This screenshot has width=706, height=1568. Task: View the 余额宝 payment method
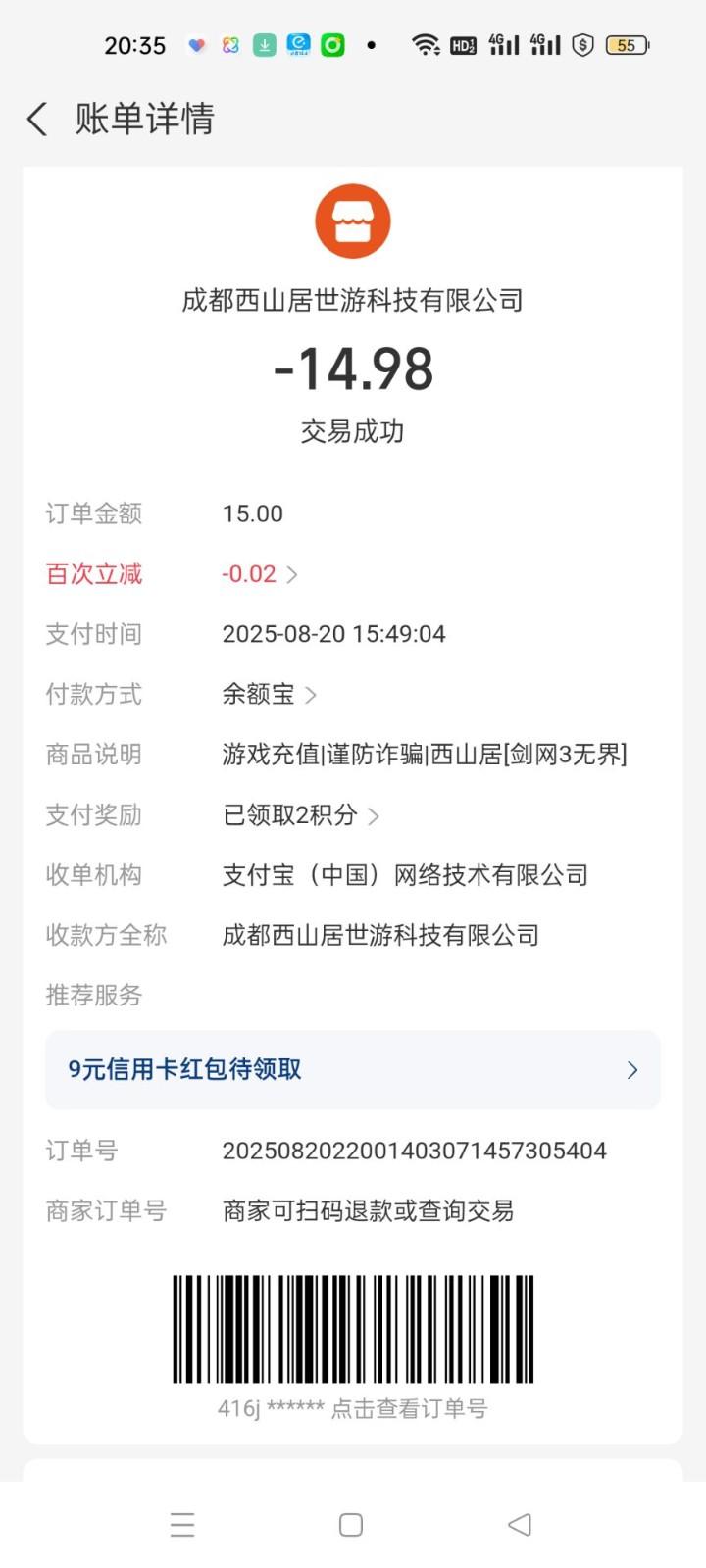click(x=269, y=695)
